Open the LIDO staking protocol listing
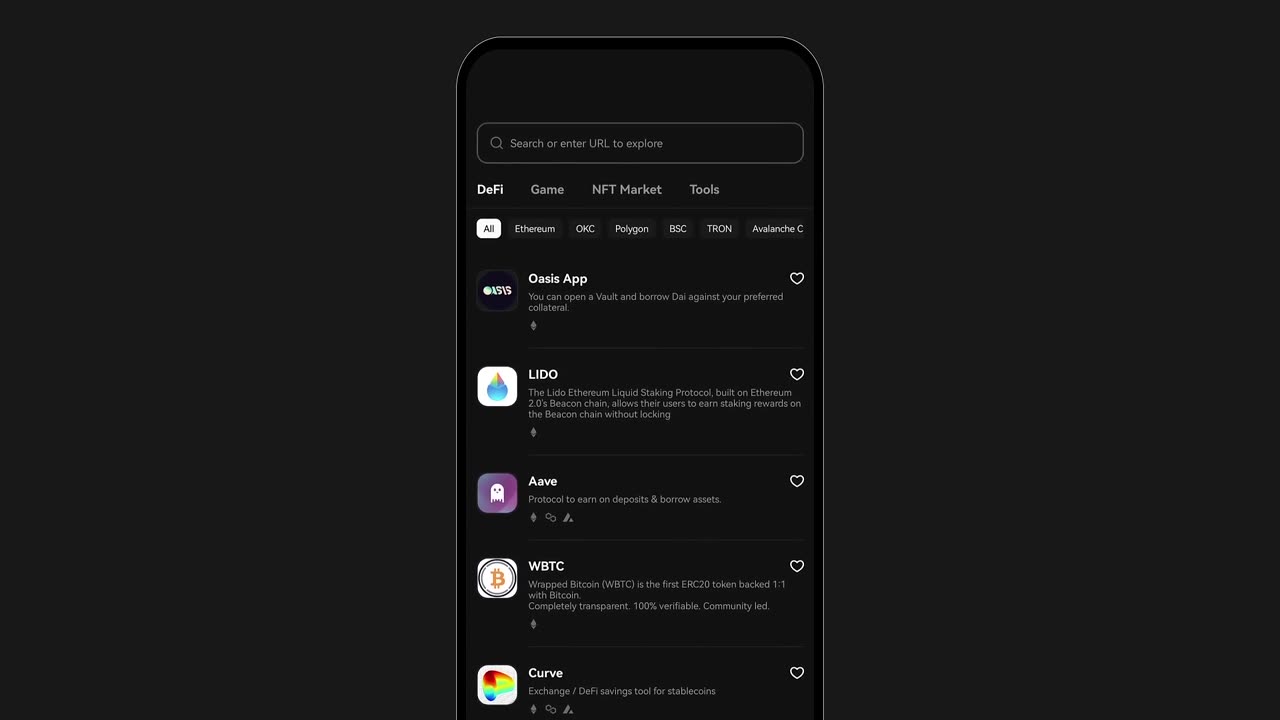 click(x=543, y=375)
